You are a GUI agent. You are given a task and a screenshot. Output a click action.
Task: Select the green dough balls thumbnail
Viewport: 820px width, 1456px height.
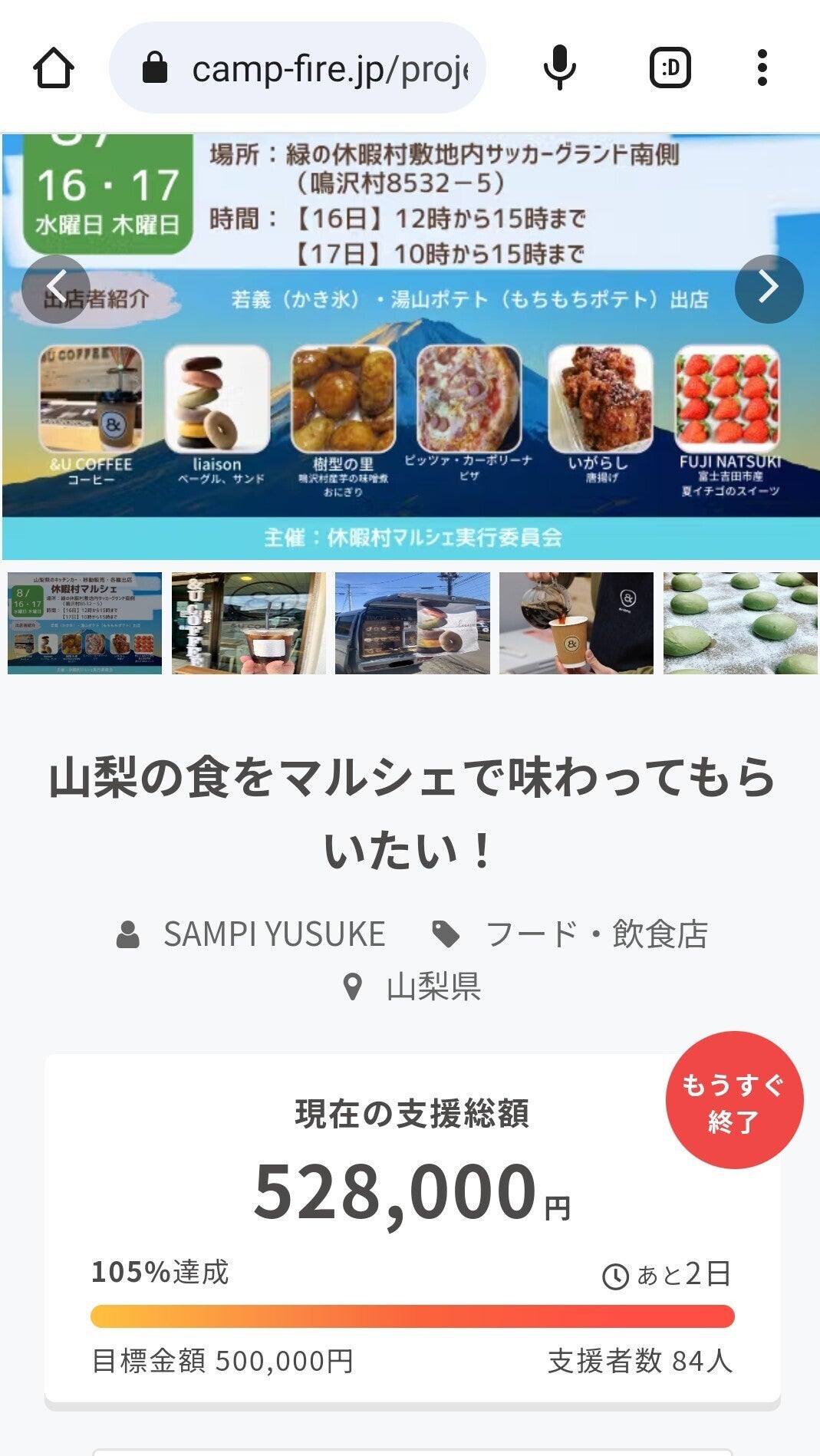tap(740, 623)
